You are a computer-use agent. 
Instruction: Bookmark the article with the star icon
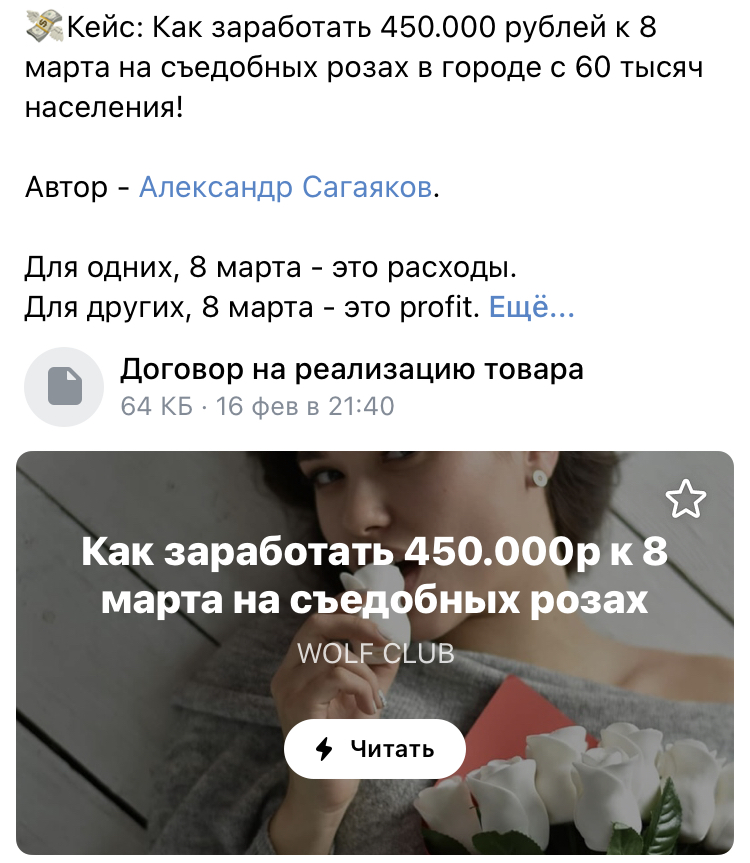[x=685, y=499]
